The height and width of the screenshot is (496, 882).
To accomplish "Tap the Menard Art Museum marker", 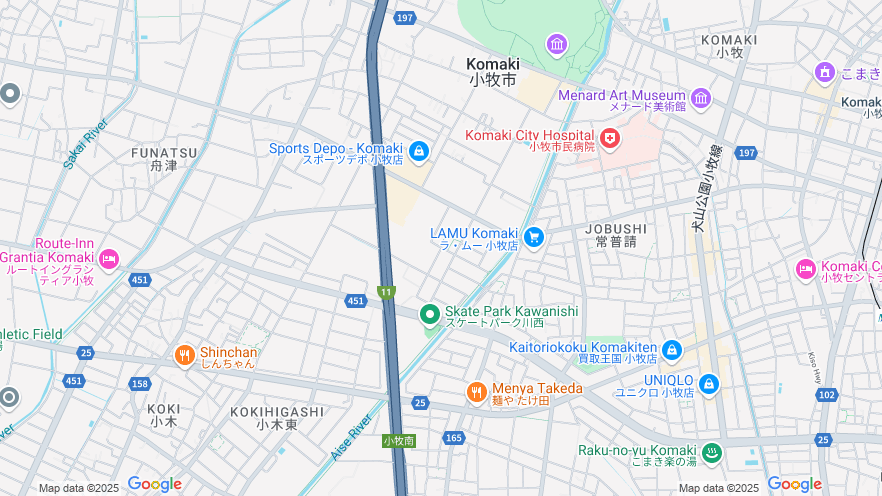I will point(701,98).
